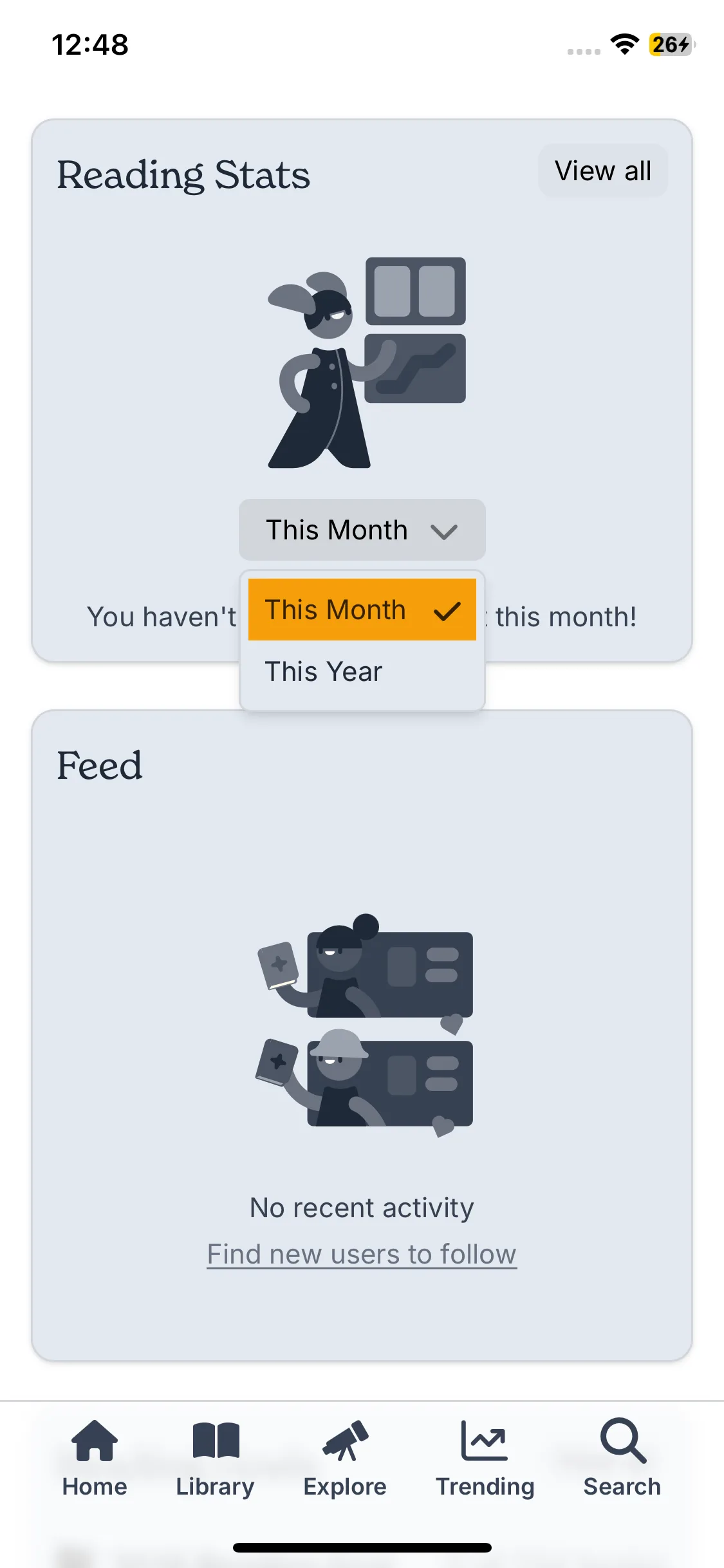The image size is (724, 1568).
Task: Switch to the Library tab
Action: (216, 1459)
